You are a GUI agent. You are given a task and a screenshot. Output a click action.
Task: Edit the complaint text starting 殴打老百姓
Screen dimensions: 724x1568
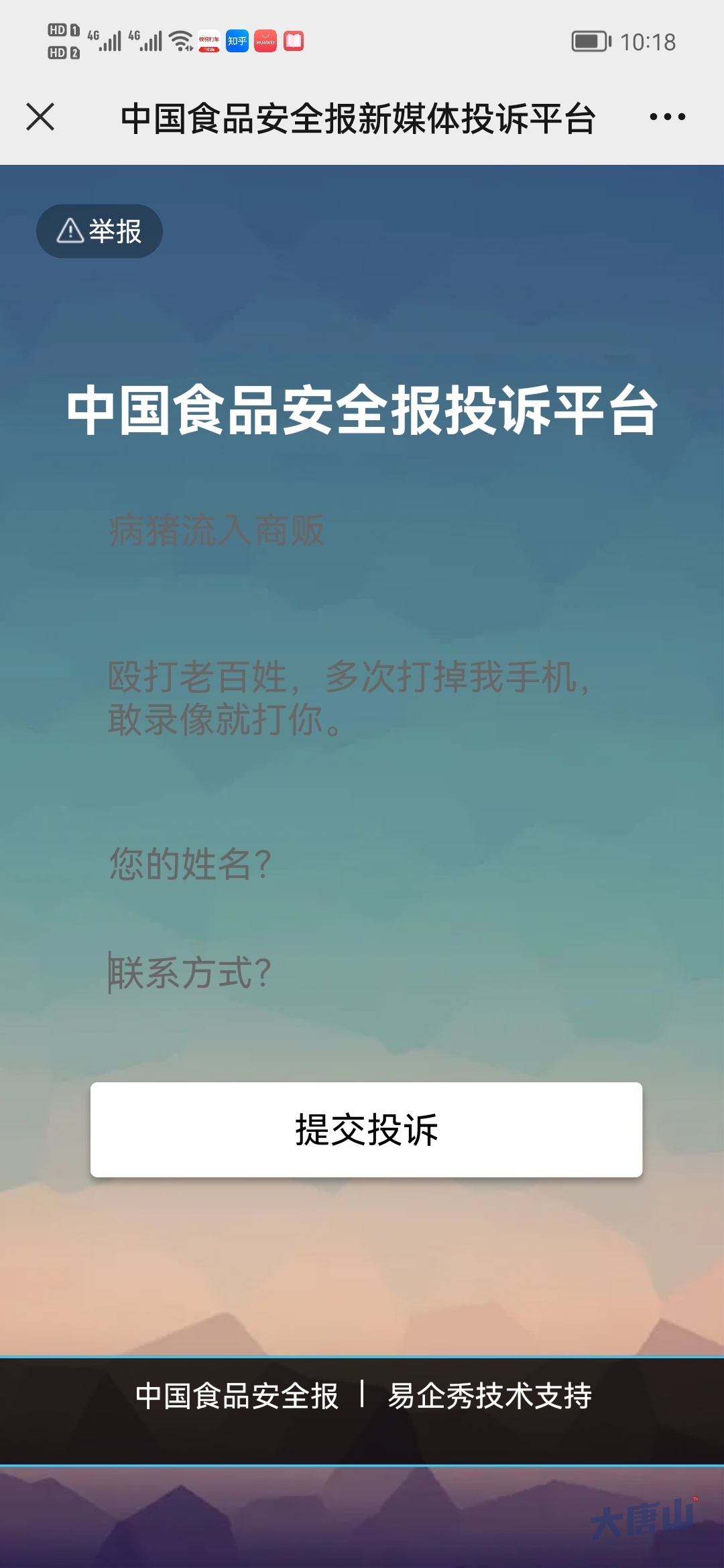point(362,698)
